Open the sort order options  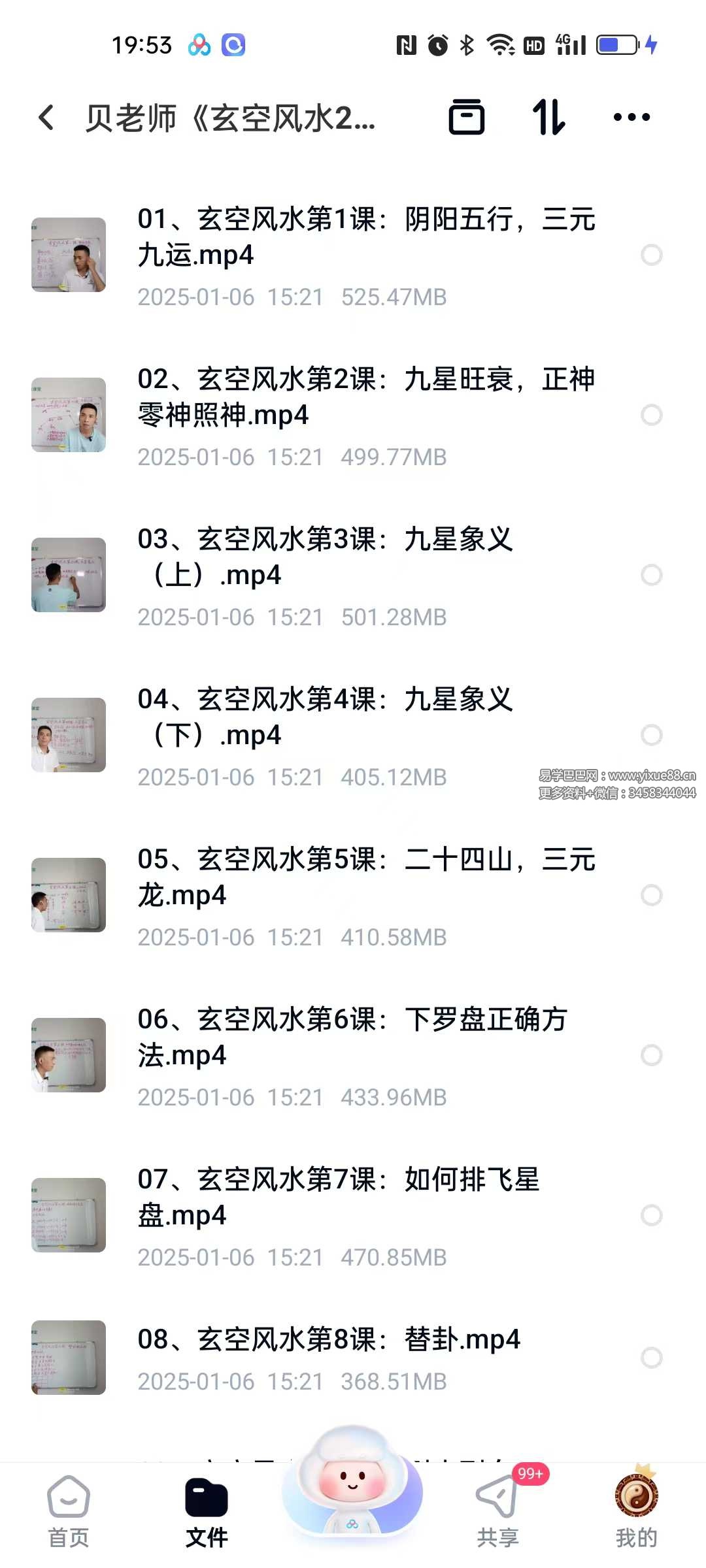click(548, 118)
